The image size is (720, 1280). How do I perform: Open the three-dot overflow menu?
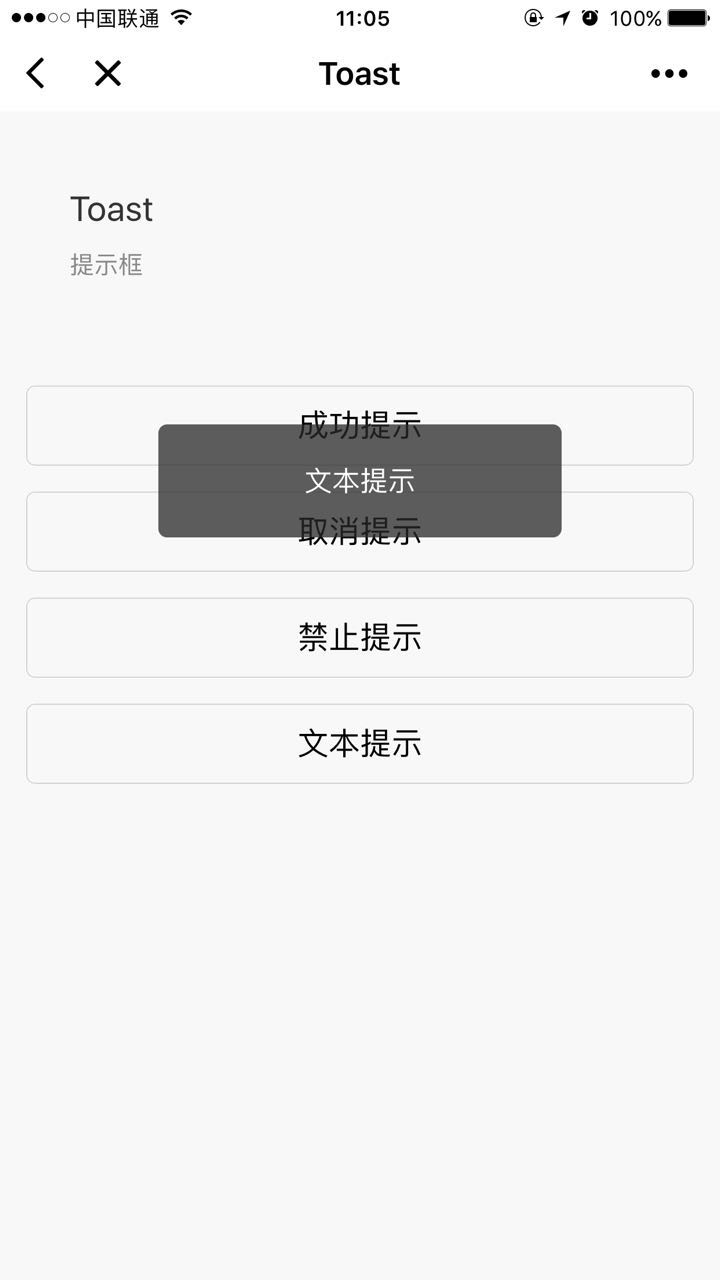tap(669, 73)
